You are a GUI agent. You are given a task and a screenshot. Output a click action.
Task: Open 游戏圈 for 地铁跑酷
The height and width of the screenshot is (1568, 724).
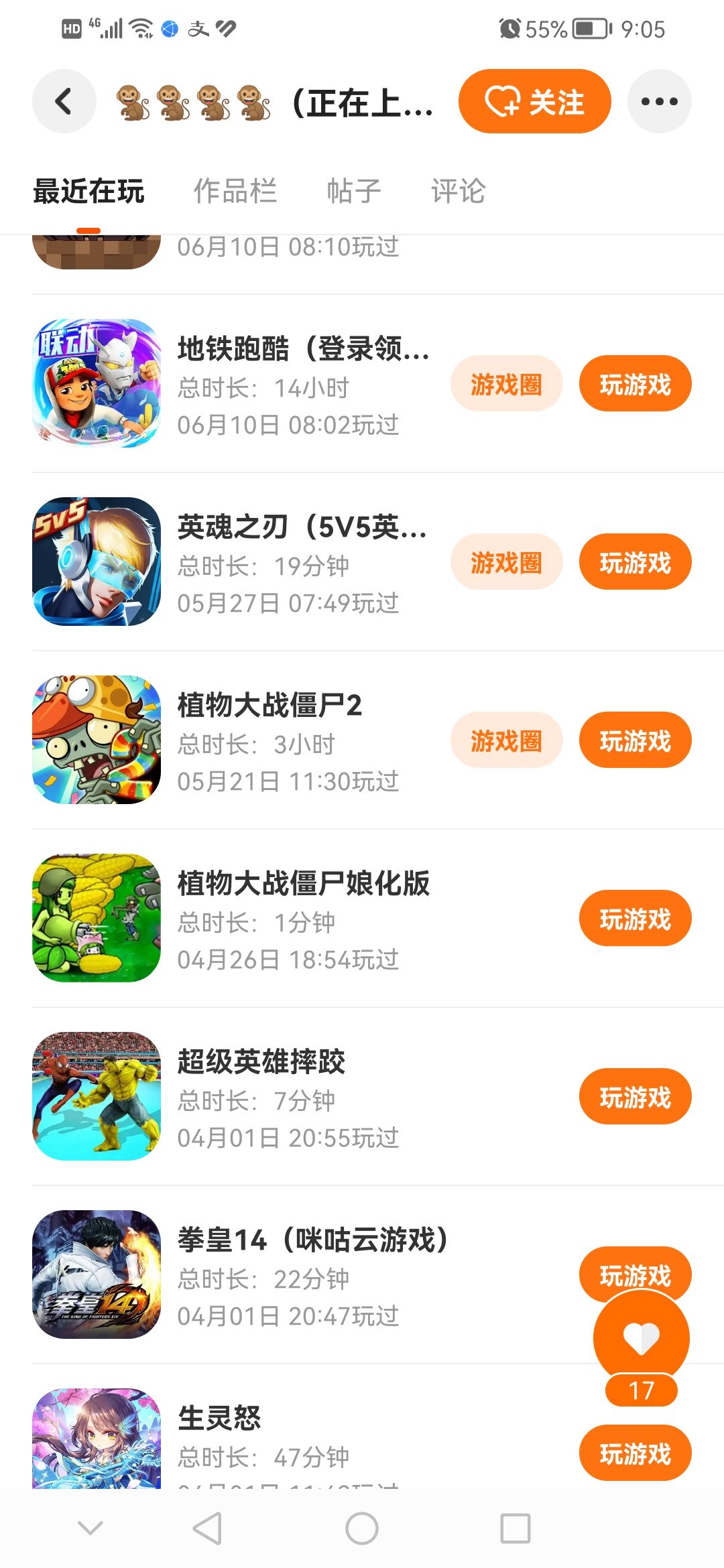pos(506,384)
